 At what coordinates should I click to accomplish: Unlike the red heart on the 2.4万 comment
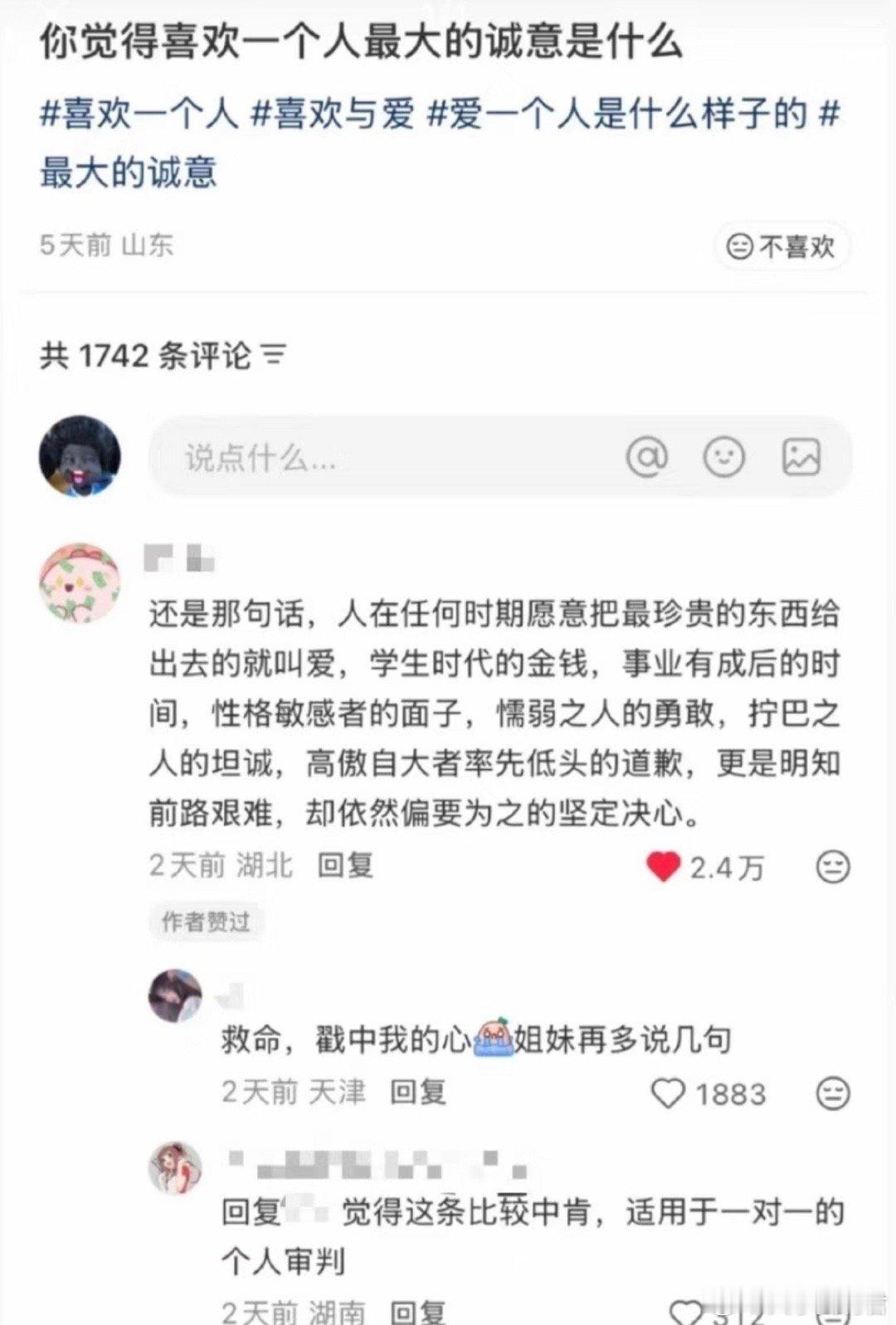coord(662,866)
